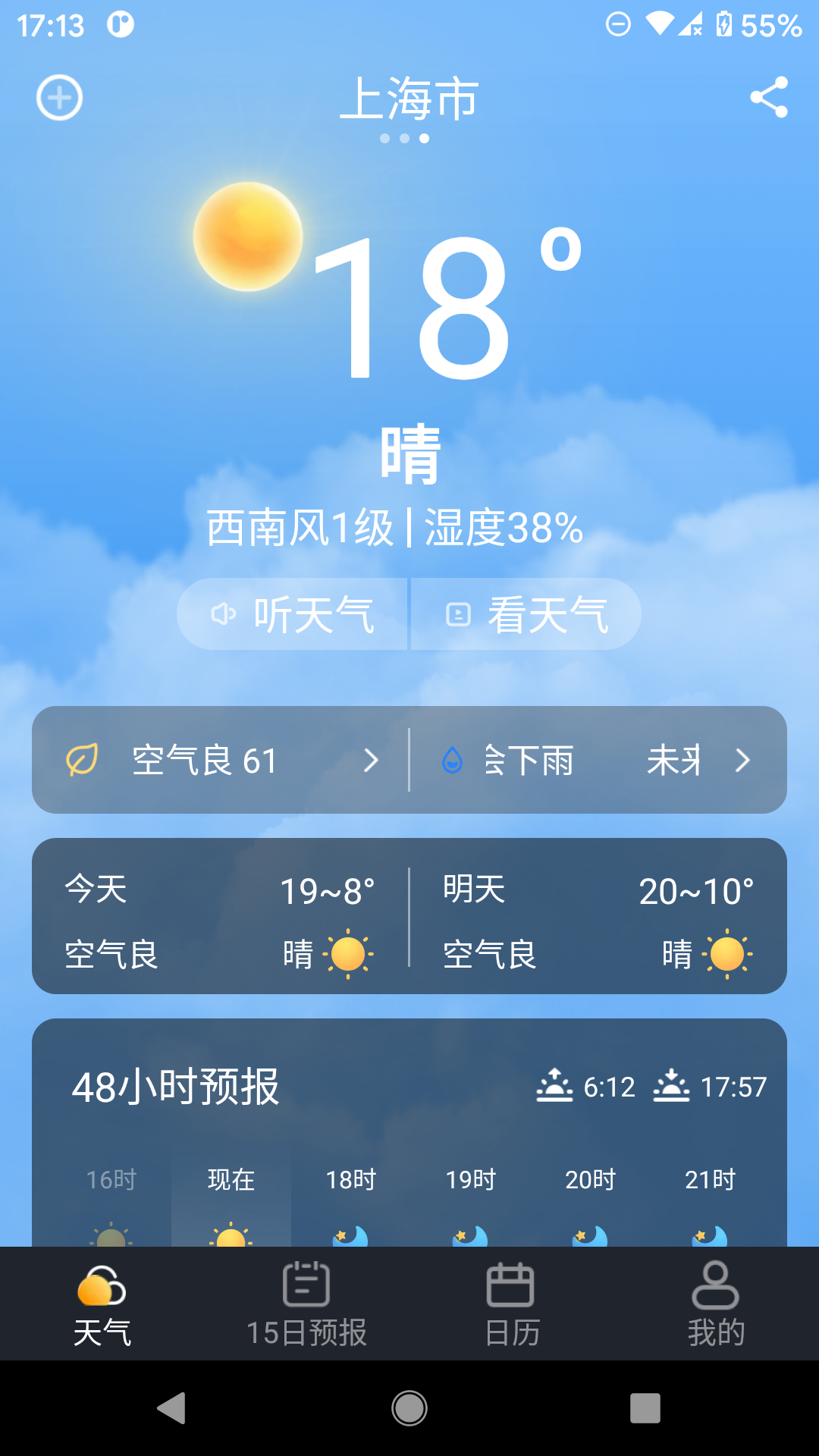The image size is (819, 1456).
Task: Click the moon icon under 18时
Action: pos(350,1235)
